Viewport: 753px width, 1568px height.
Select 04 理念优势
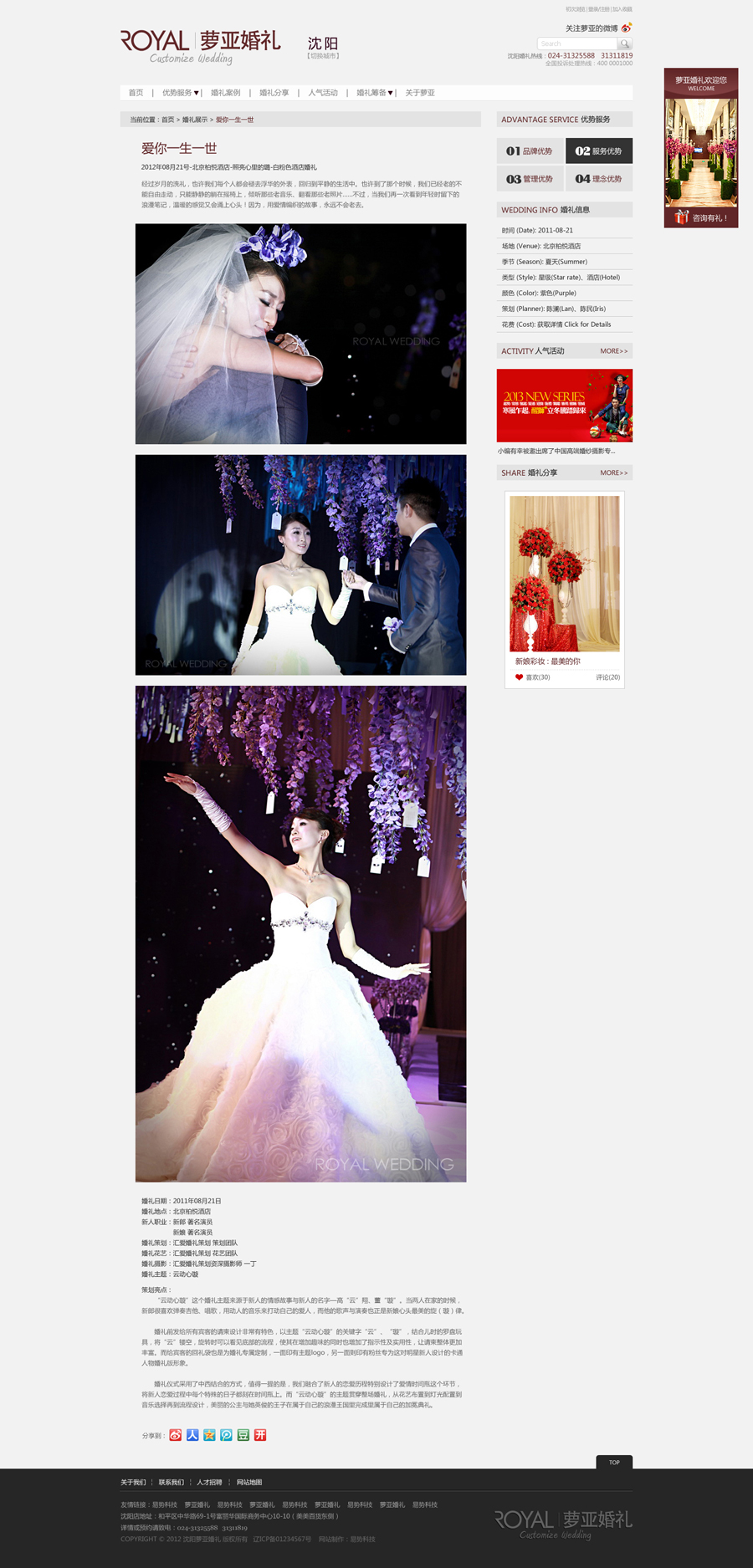598,179
